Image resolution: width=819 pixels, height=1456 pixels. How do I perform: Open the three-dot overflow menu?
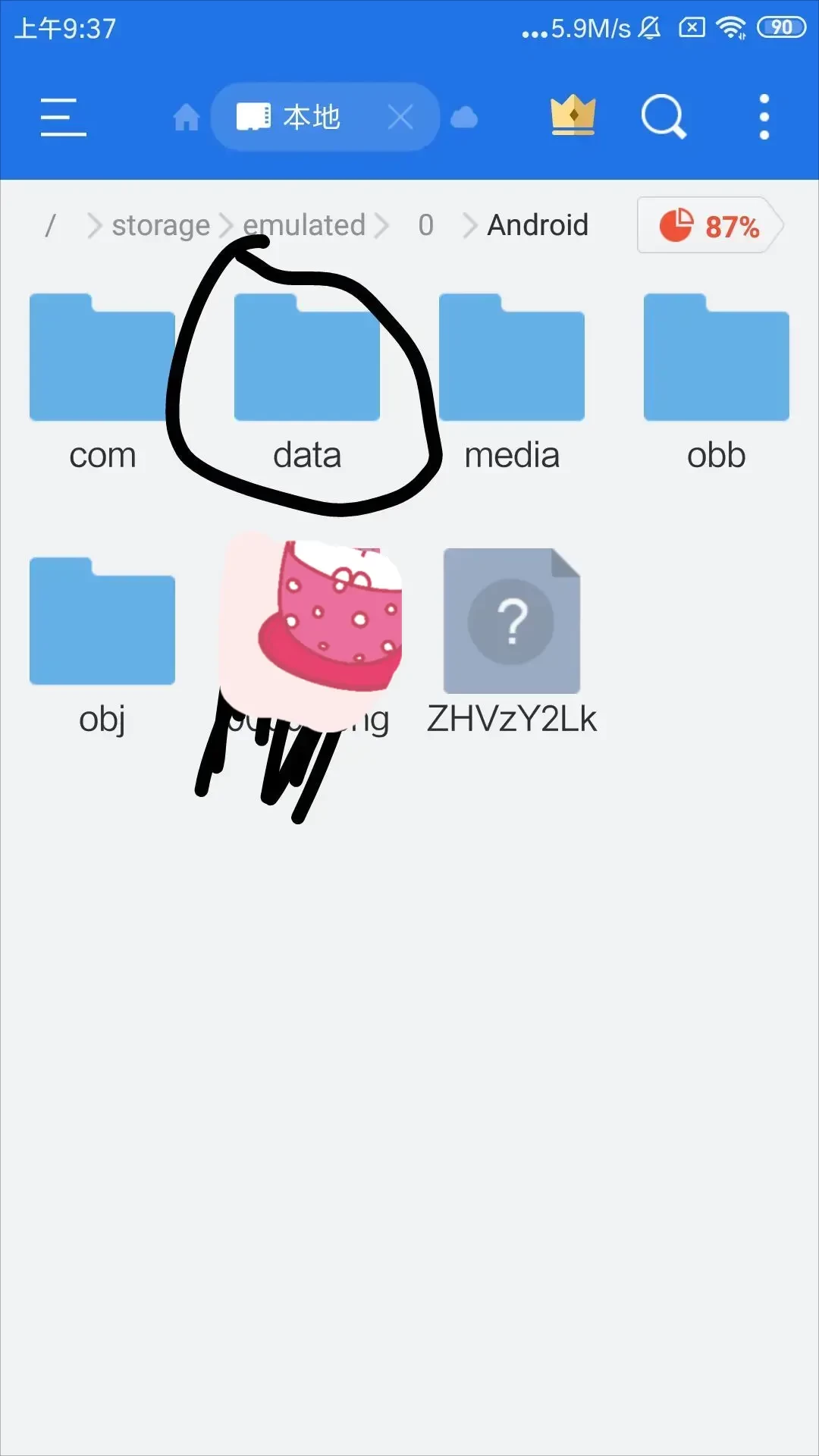click(x=764, y=118)
